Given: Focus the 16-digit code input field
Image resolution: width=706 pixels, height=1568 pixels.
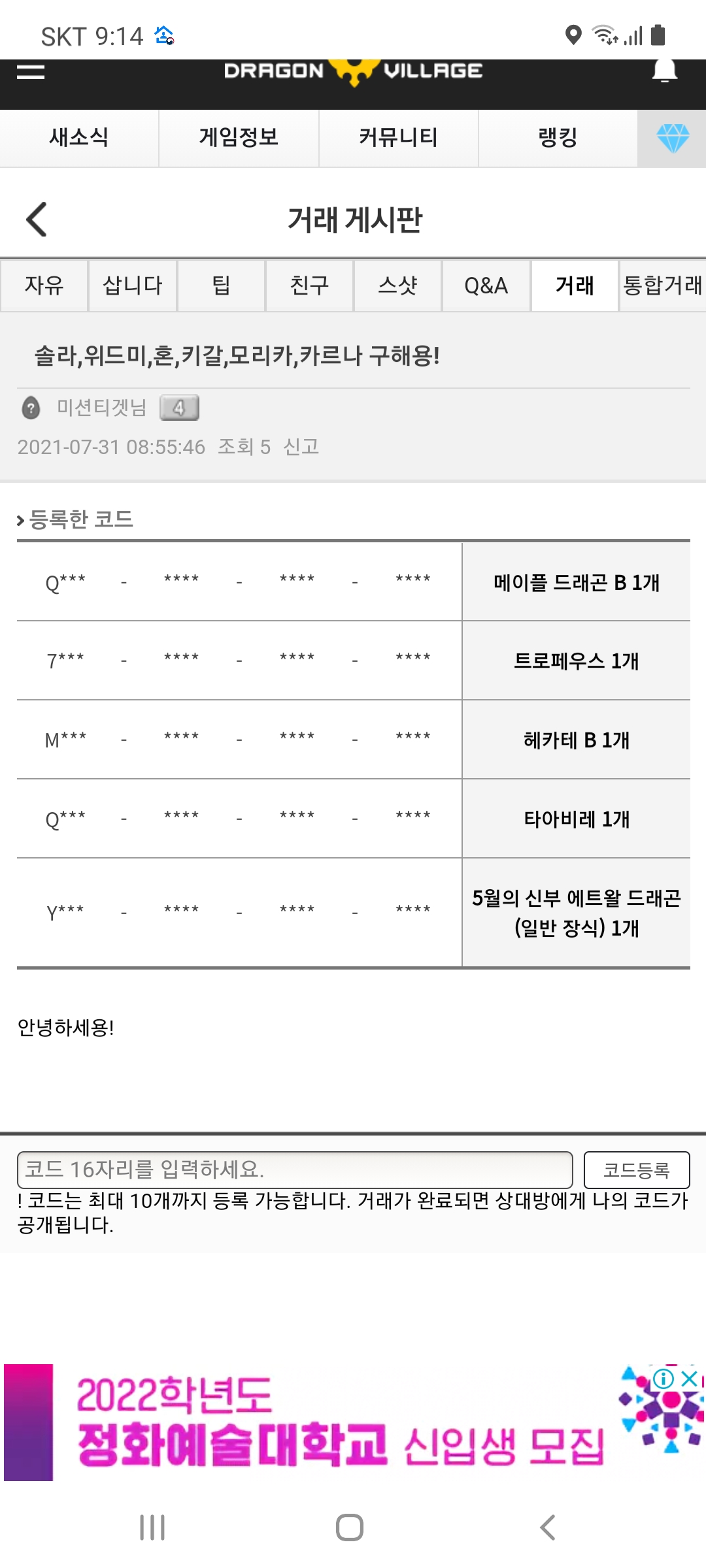Looking at the screenshot, I should pyautogui.click(x=294, y=1169).
